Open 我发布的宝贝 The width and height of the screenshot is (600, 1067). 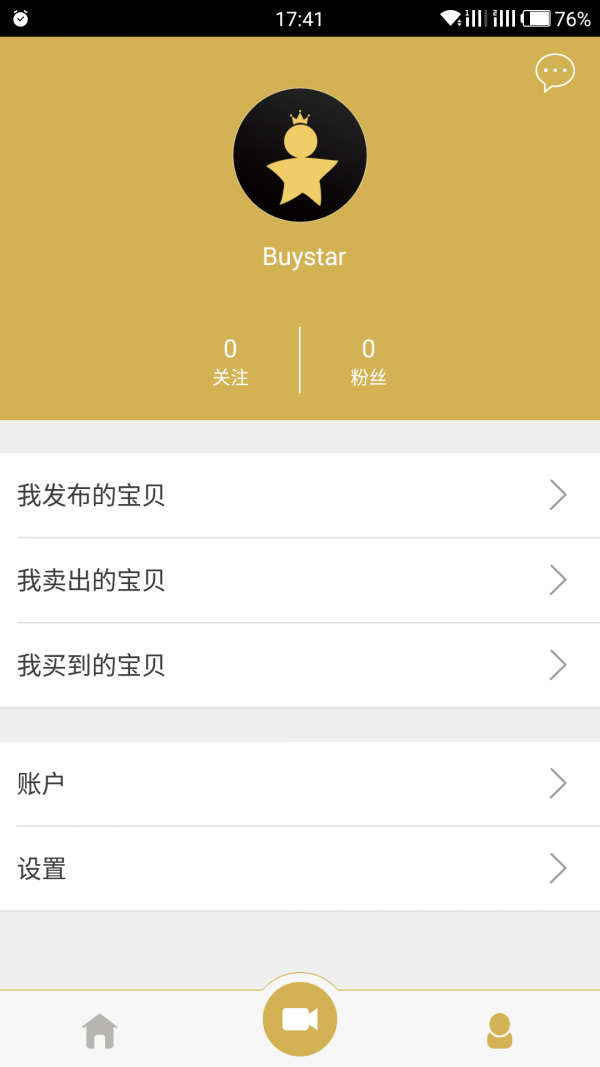pos(300,495)
